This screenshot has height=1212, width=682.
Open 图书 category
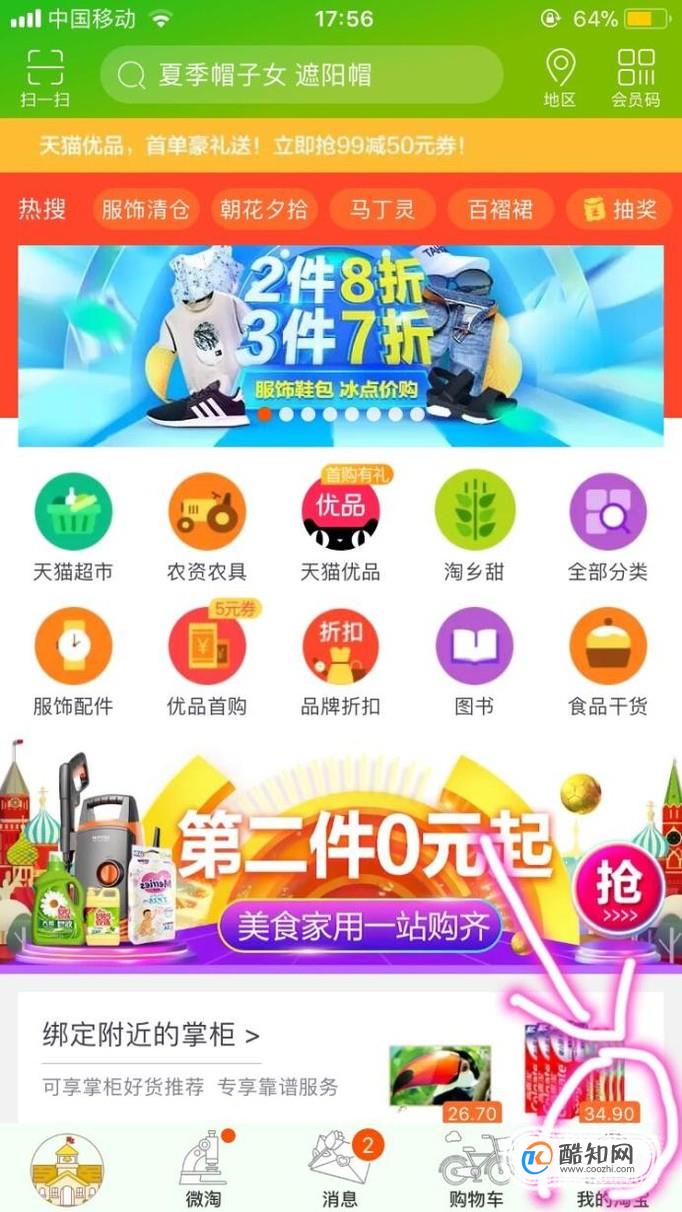tap(474, 661)
